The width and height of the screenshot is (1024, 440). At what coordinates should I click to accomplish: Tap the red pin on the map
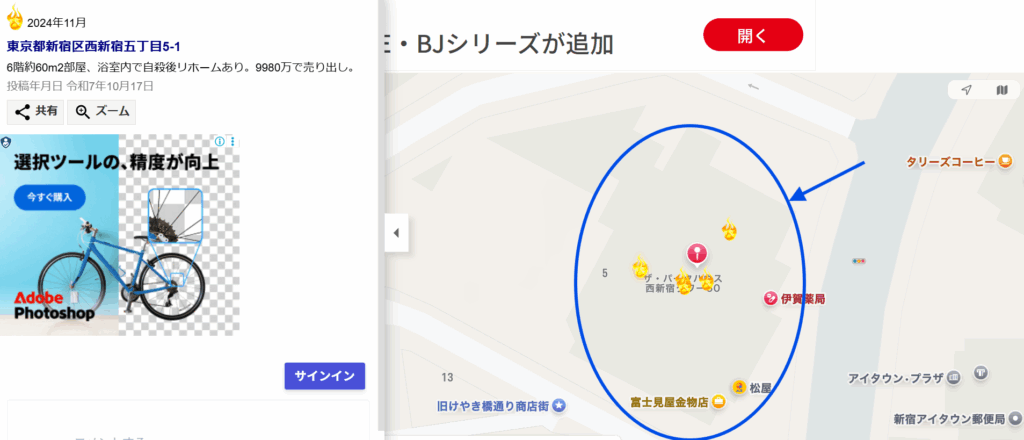tap(697, 254)
